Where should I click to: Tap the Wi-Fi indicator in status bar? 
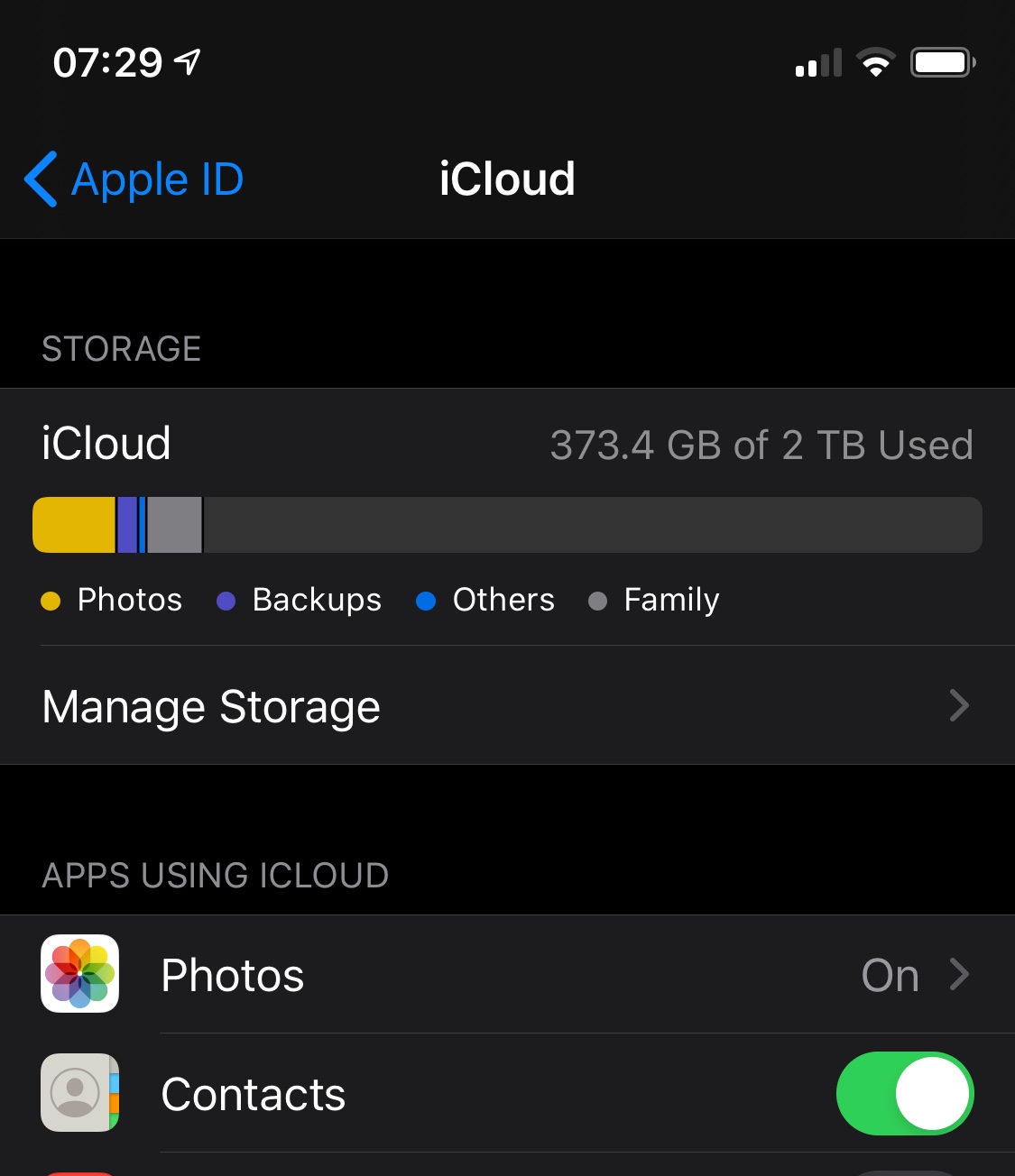(x=873, y=61)
